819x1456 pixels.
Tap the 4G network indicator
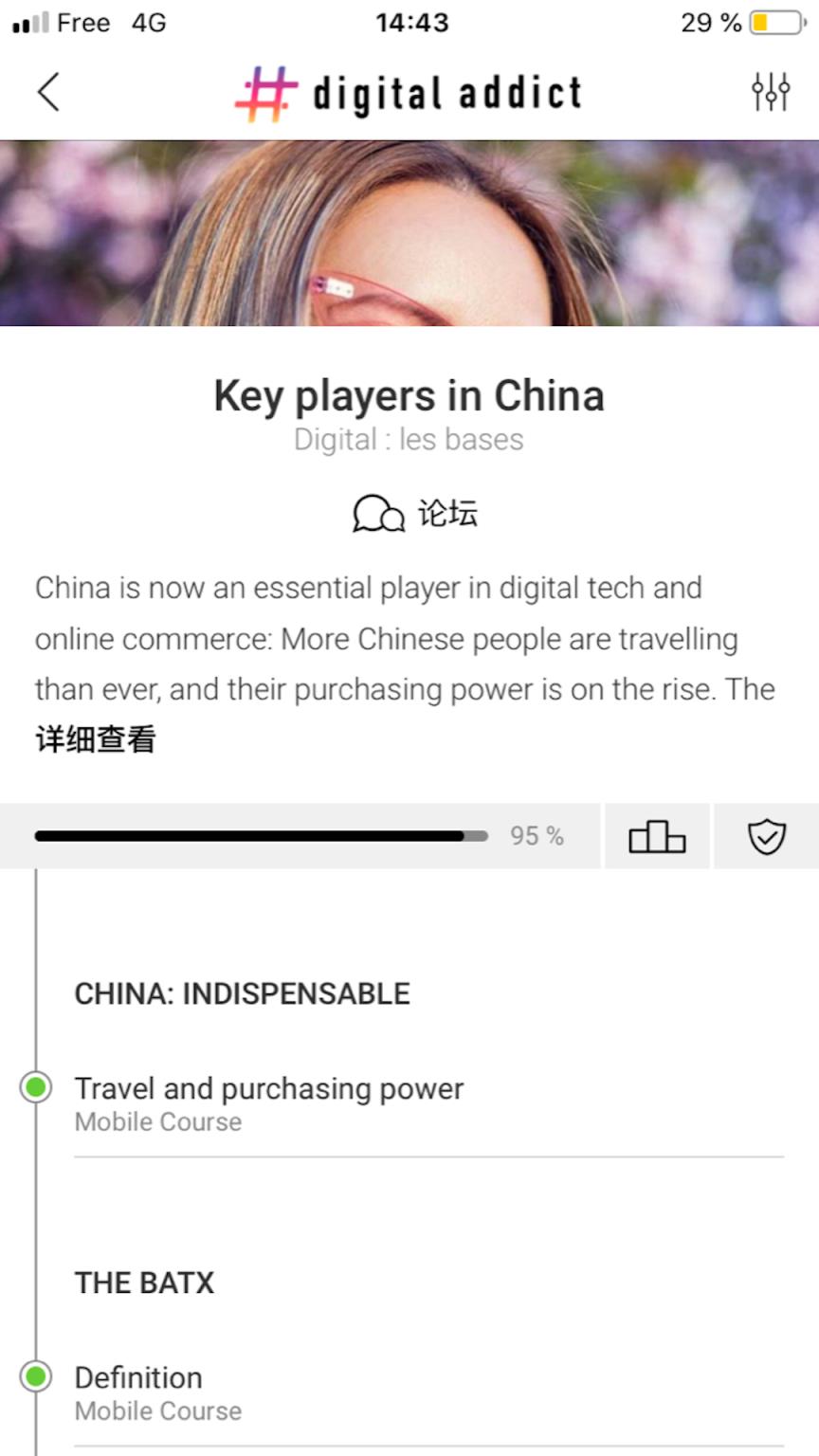[x=147, y=23]
